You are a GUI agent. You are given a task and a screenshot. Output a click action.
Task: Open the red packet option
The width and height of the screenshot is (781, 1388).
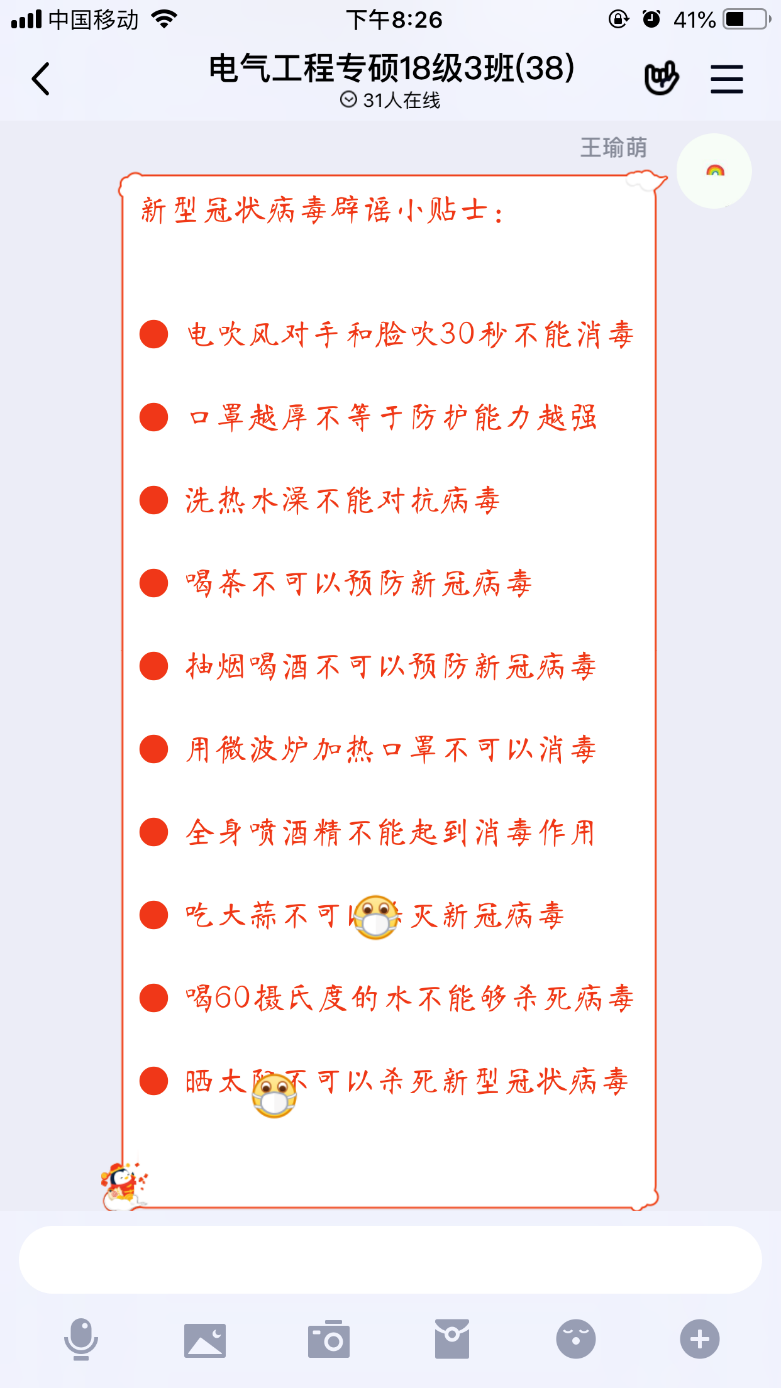click(452, 1339)
